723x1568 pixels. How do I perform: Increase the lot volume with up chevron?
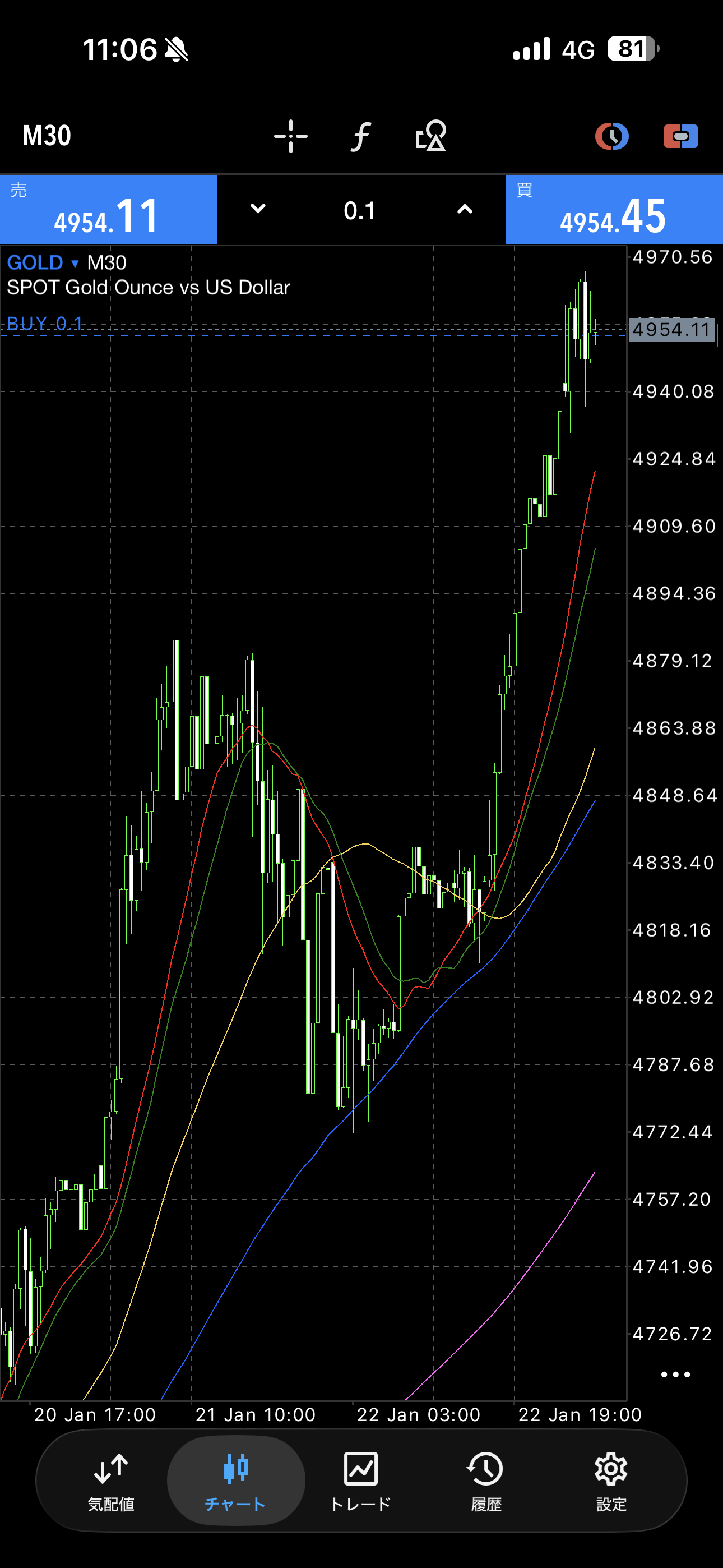click(465, 209)
